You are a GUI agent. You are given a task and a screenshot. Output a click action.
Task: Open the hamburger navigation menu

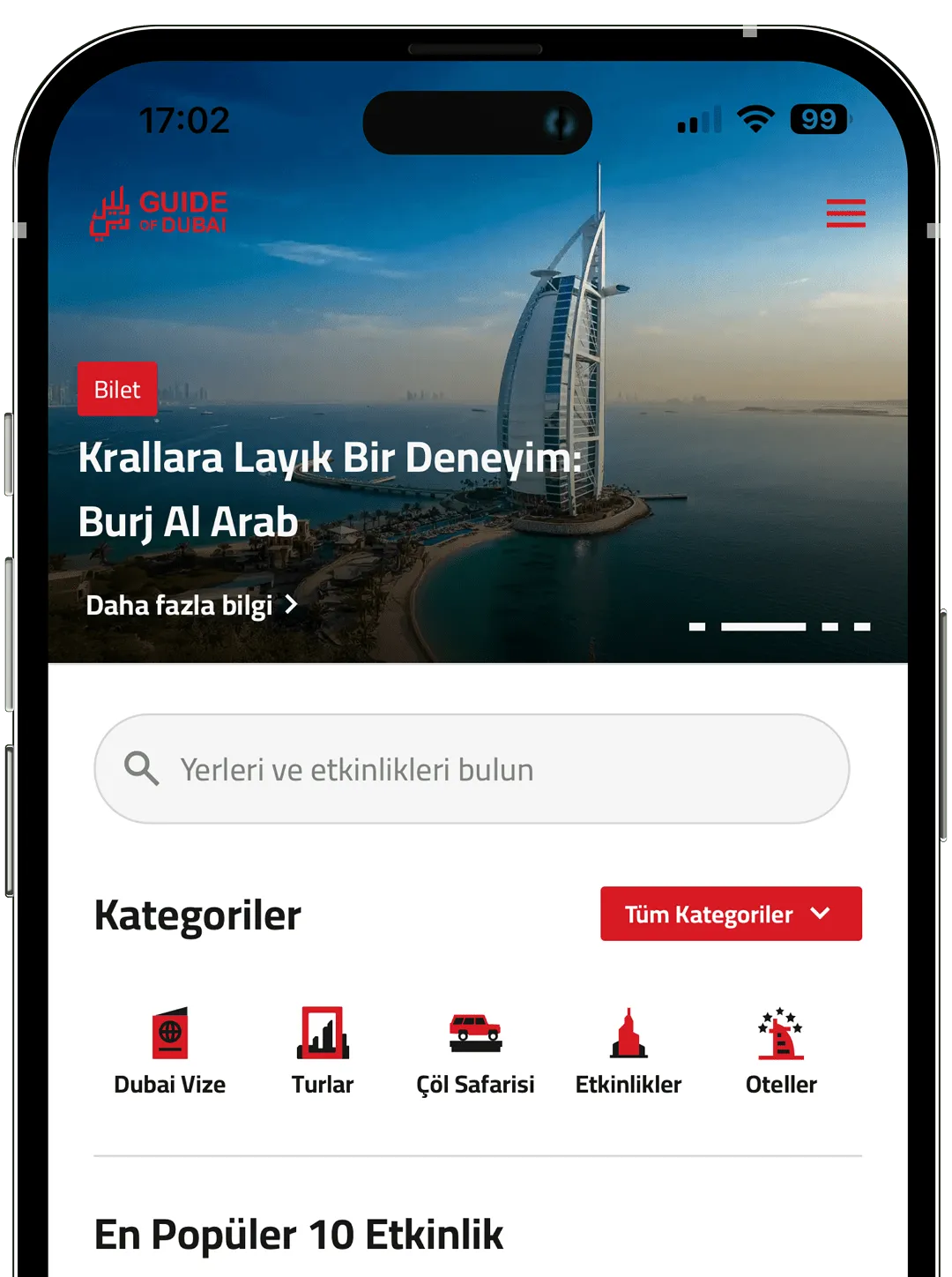tap(844, 211)
